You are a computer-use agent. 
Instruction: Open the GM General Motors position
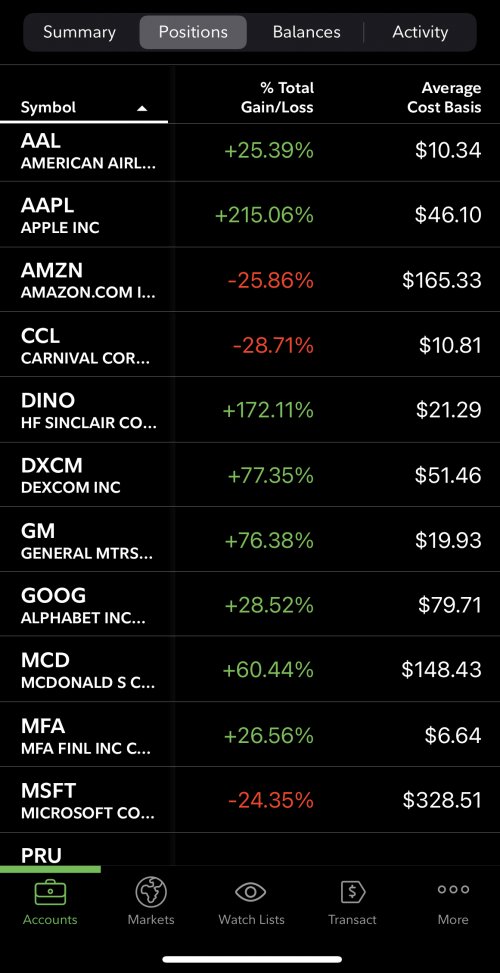point(250,540)
